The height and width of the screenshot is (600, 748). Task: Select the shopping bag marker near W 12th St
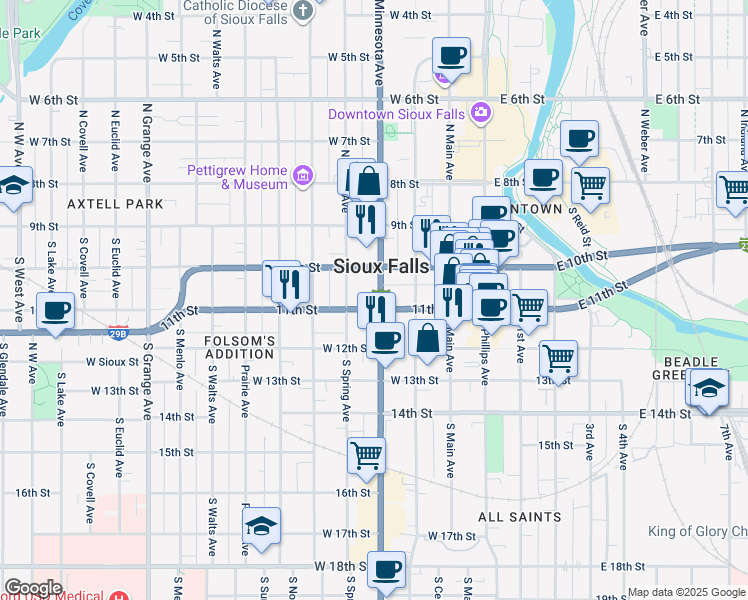coord(428,338)
